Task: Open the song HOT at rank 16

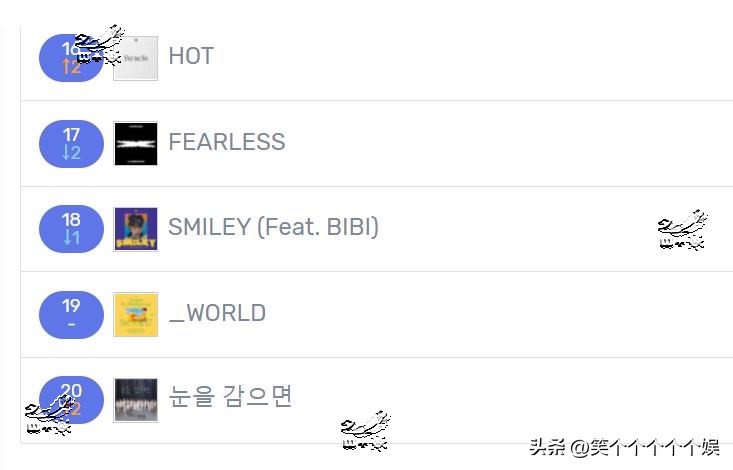Action: pos(191,56)
